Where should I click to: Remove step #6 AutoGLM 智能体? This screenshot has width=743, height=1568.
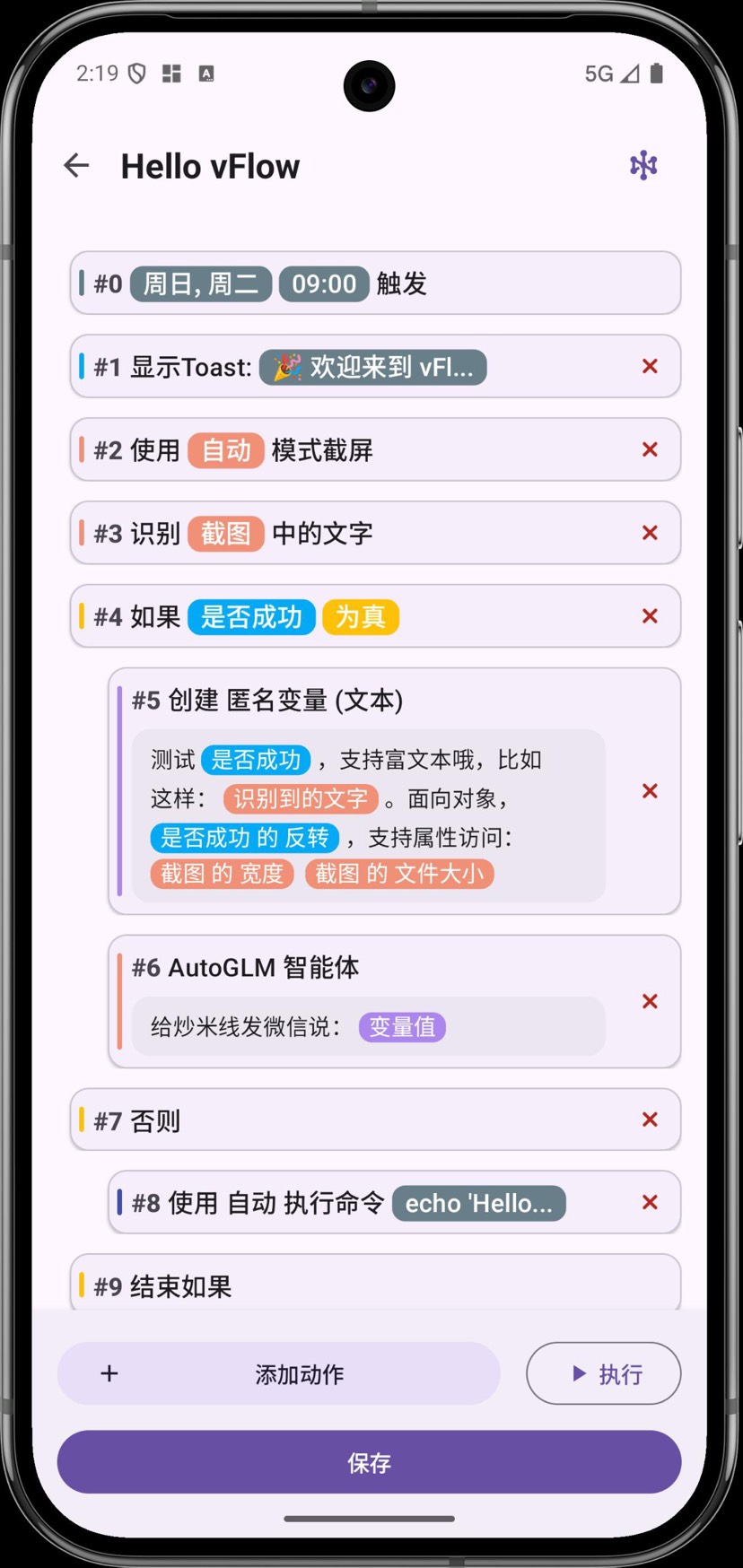click(650, 1001)
